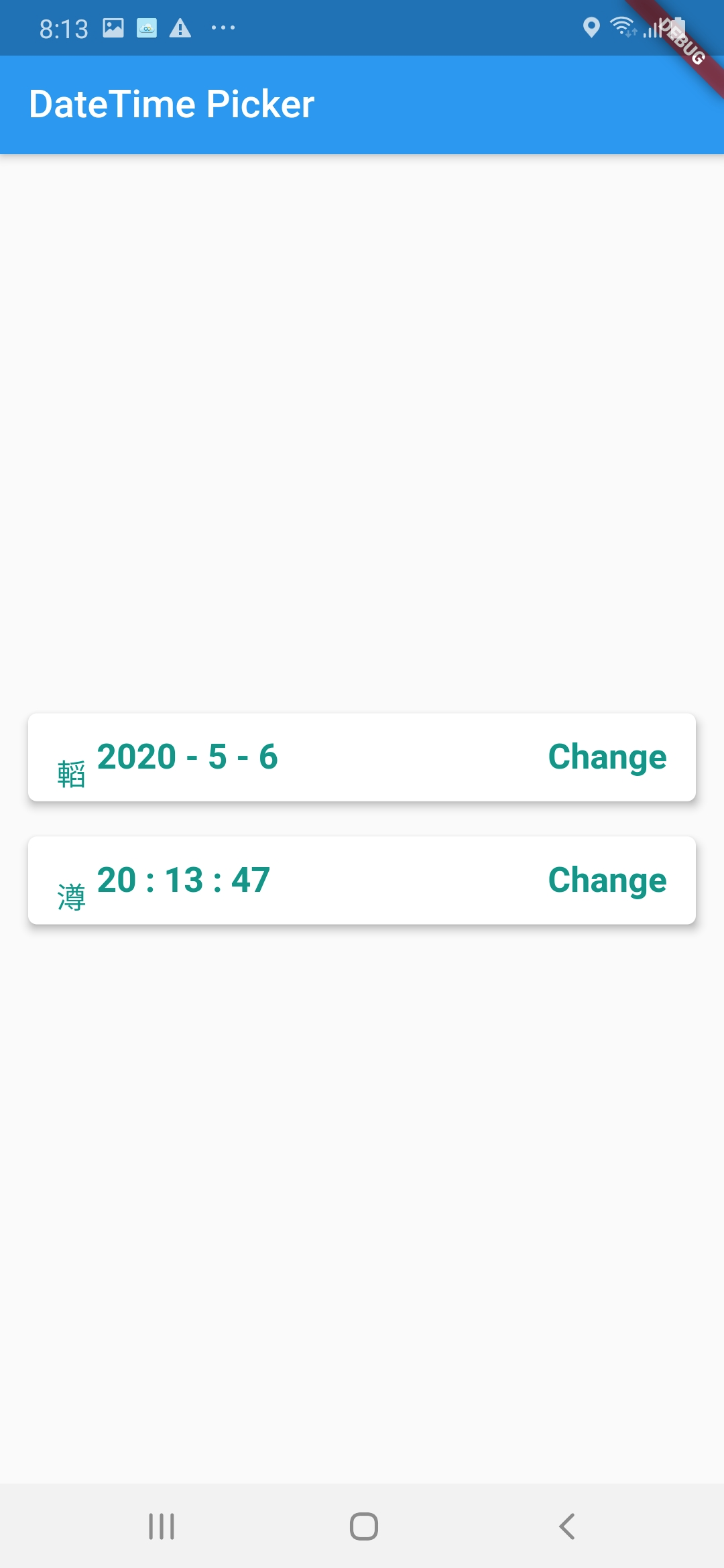Image resolution: width=724 pixels, height=1568 pixels.
Task: Tap the battery icon in the status bar
Action: 677,27
